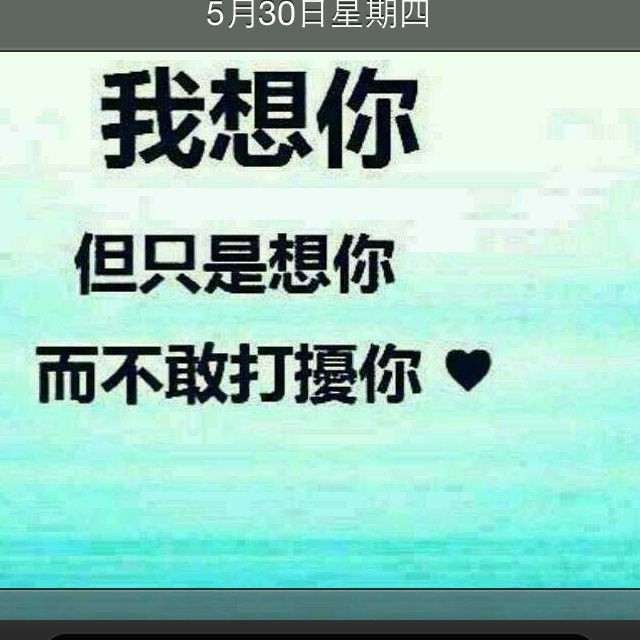Screen dimensions: 640x640
Task: Open the 我想你 picture full screen
Action: (x=320, y=320)
